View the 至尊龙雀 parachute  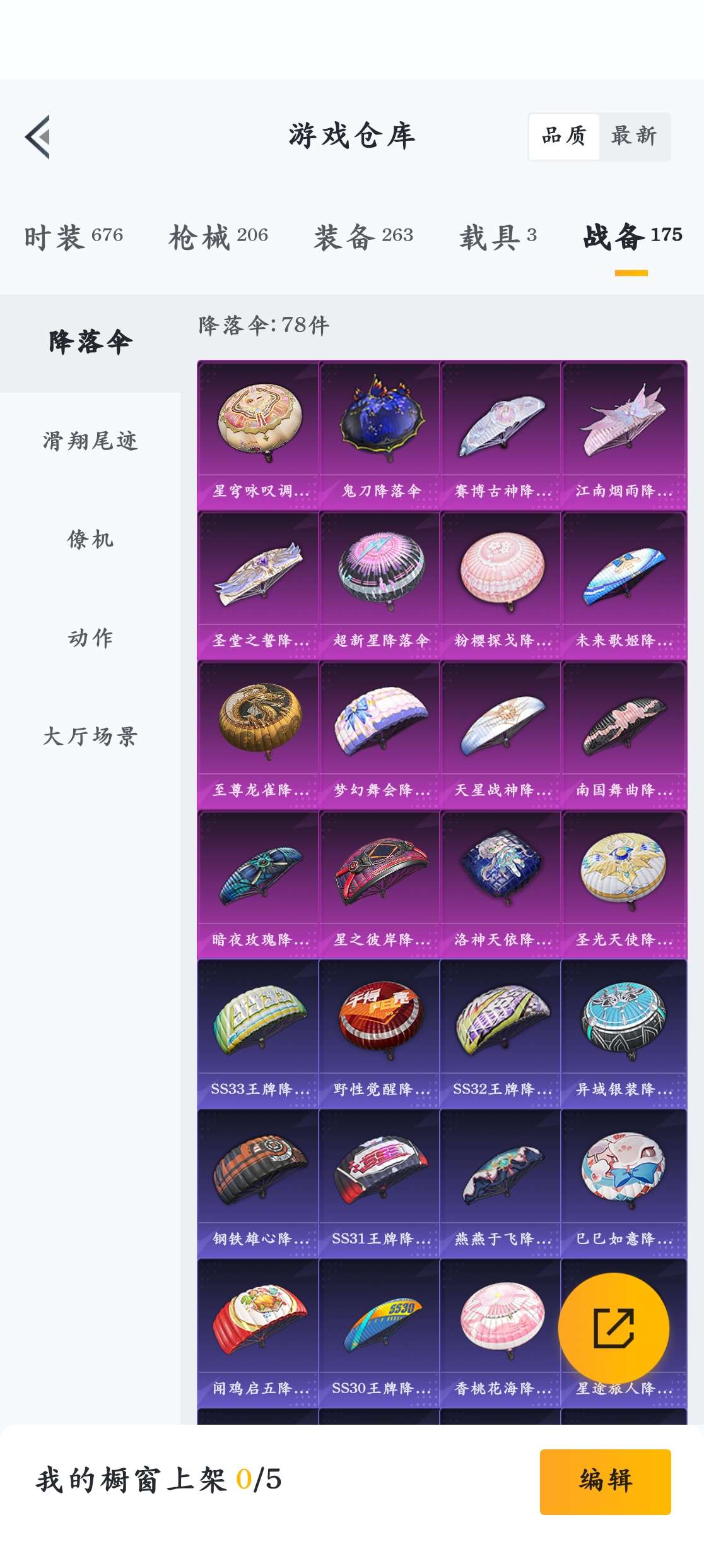258,735
